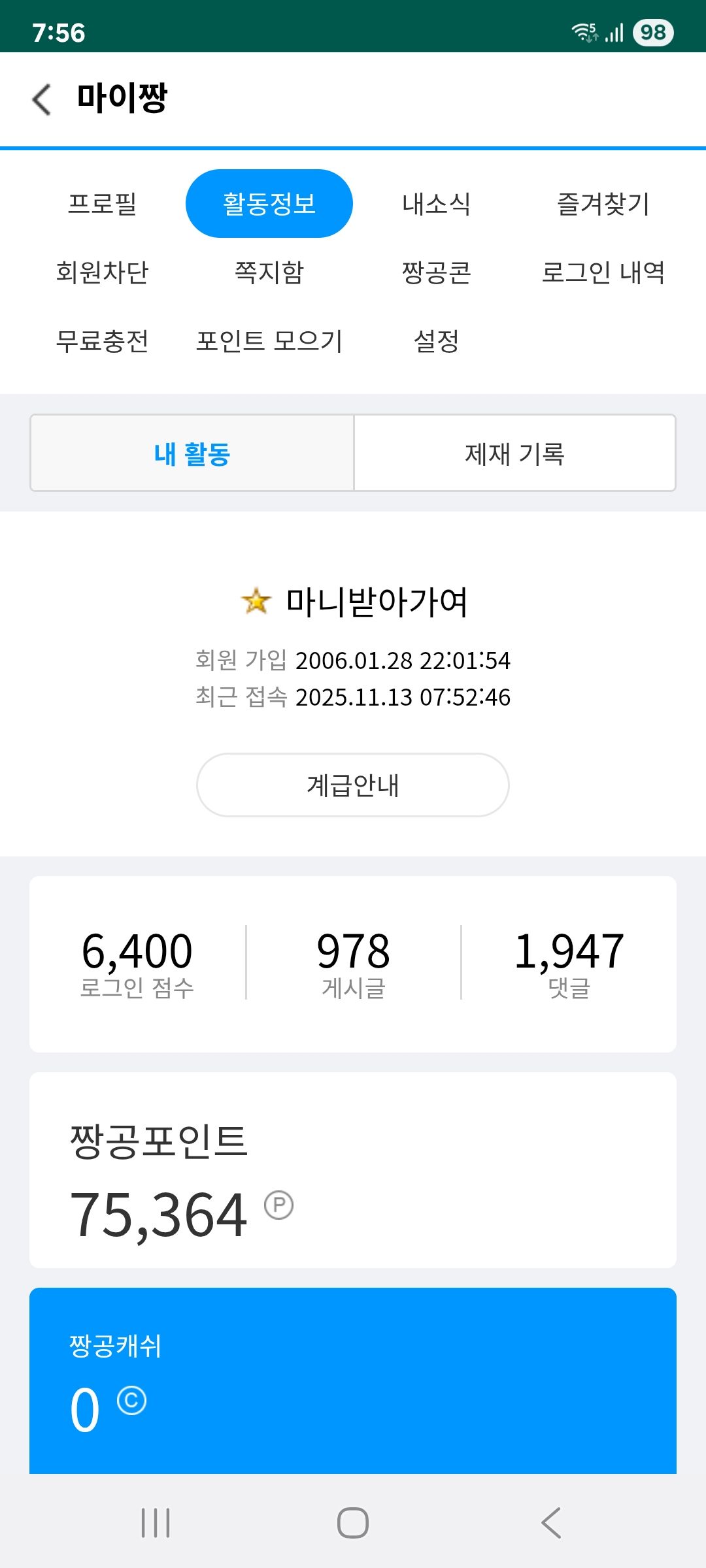Tap the 계급안내 button
706x1568 pixels.
tap(353, 785)
